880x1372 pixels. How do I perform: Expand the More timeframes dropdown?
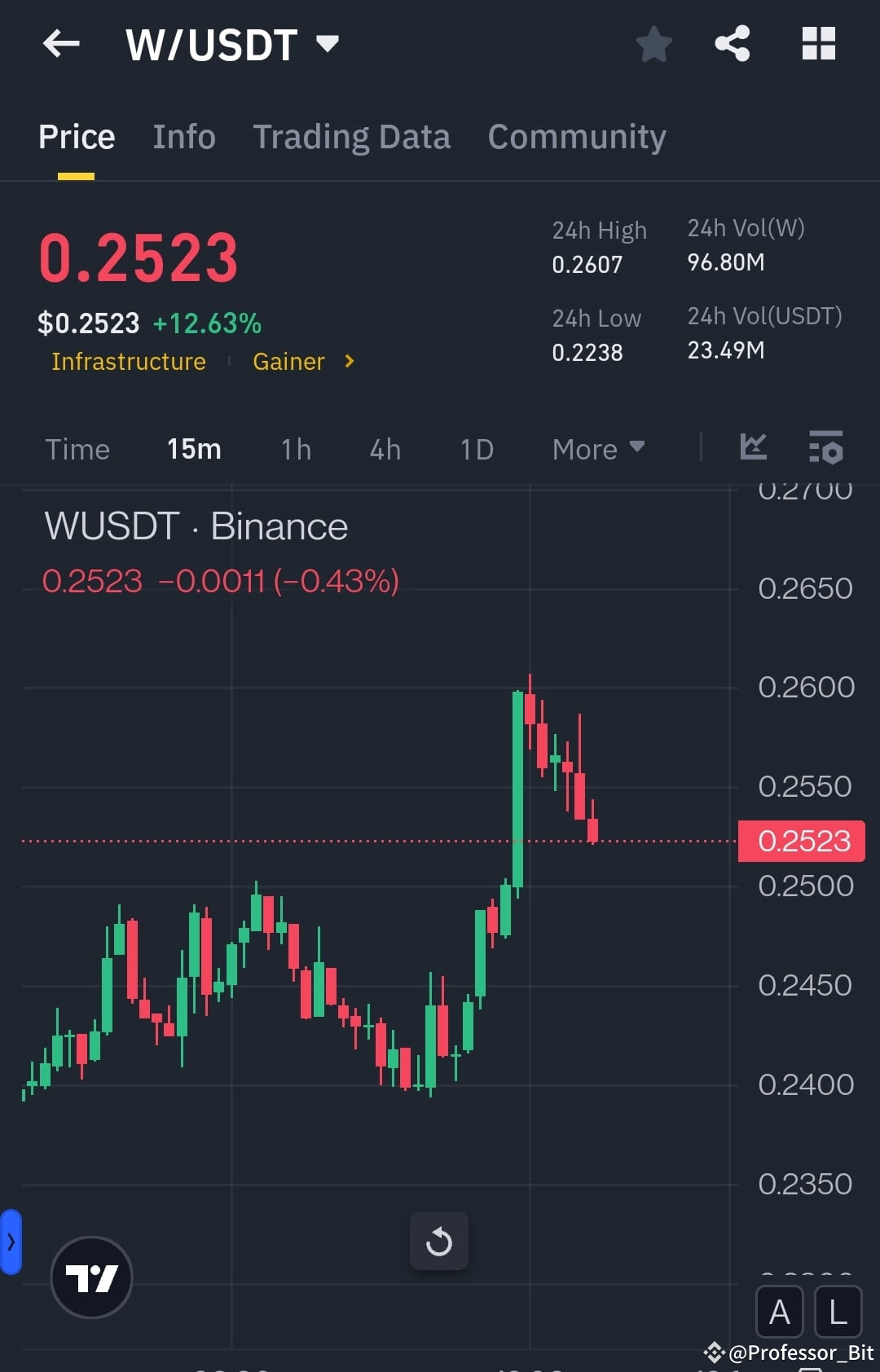[597, 449]
